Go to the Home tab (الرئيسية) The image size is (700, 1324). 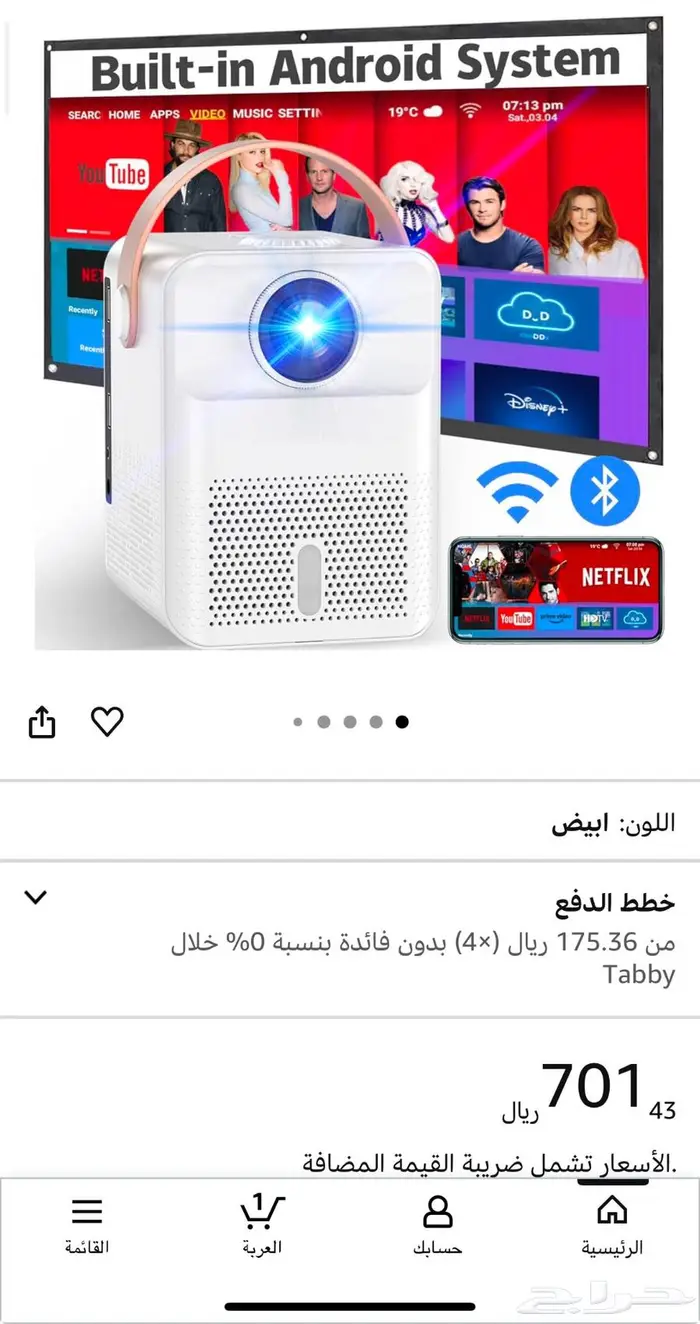click(612, 1224)
